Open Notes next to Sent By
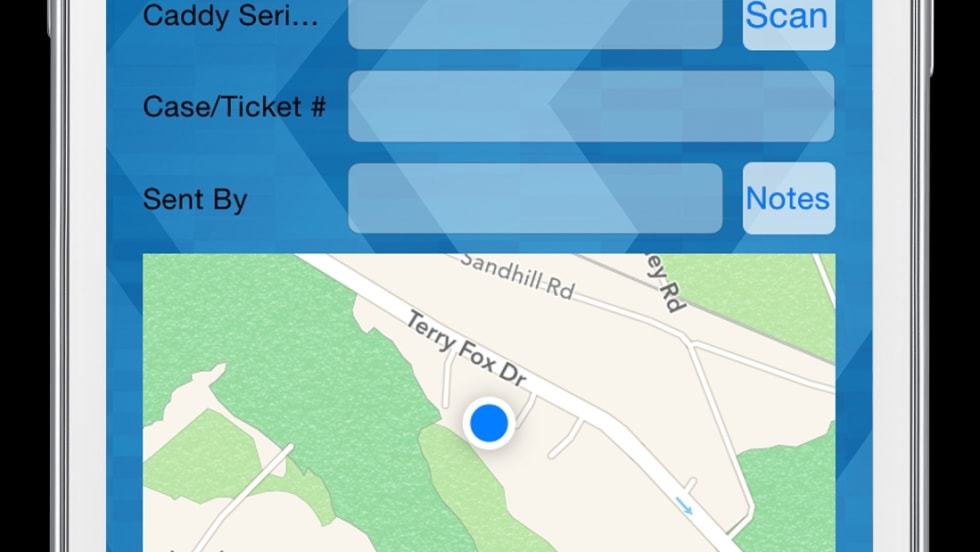Image resolution: width=980 pixels, height=552 pixels. (788, 198)
